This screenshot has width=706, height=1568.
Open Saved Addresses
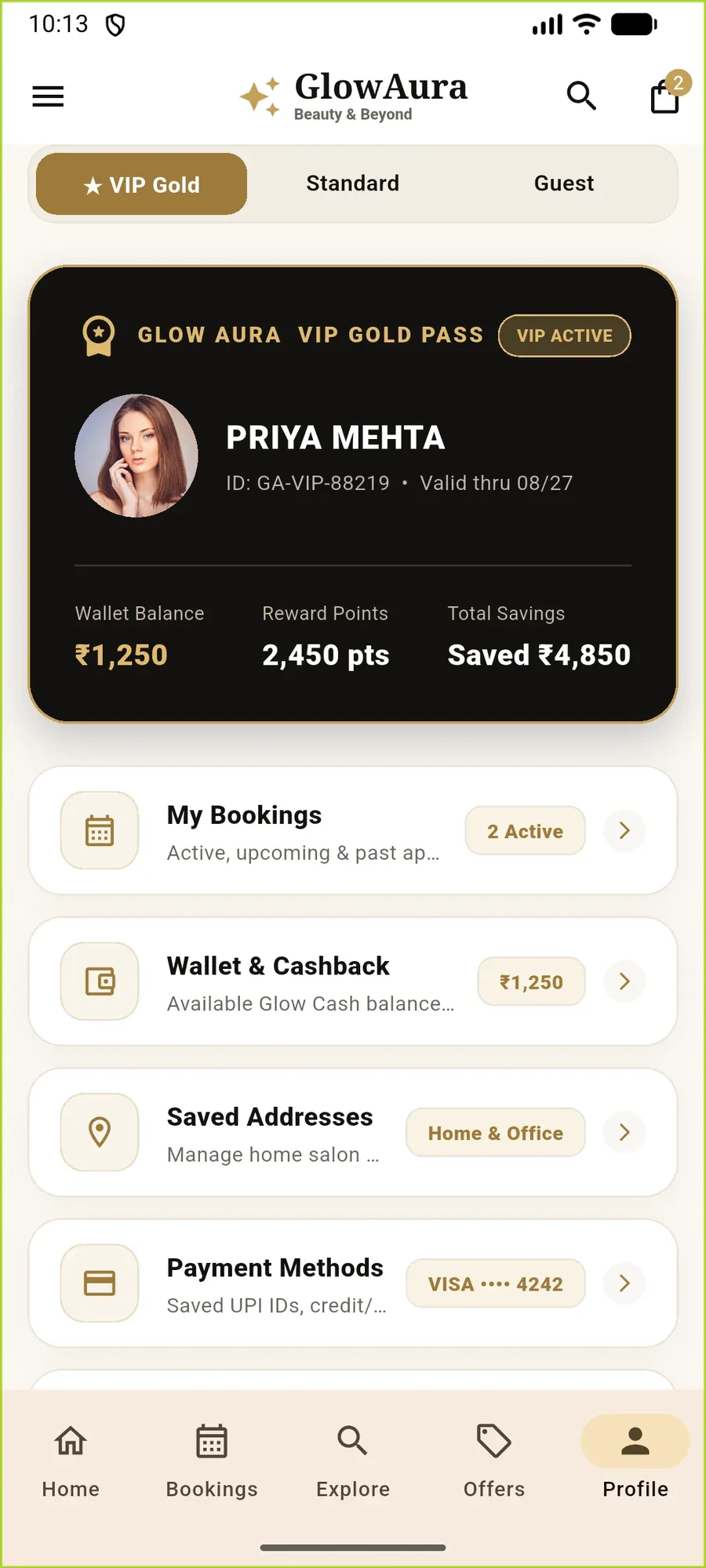(x=353, y=1132)
